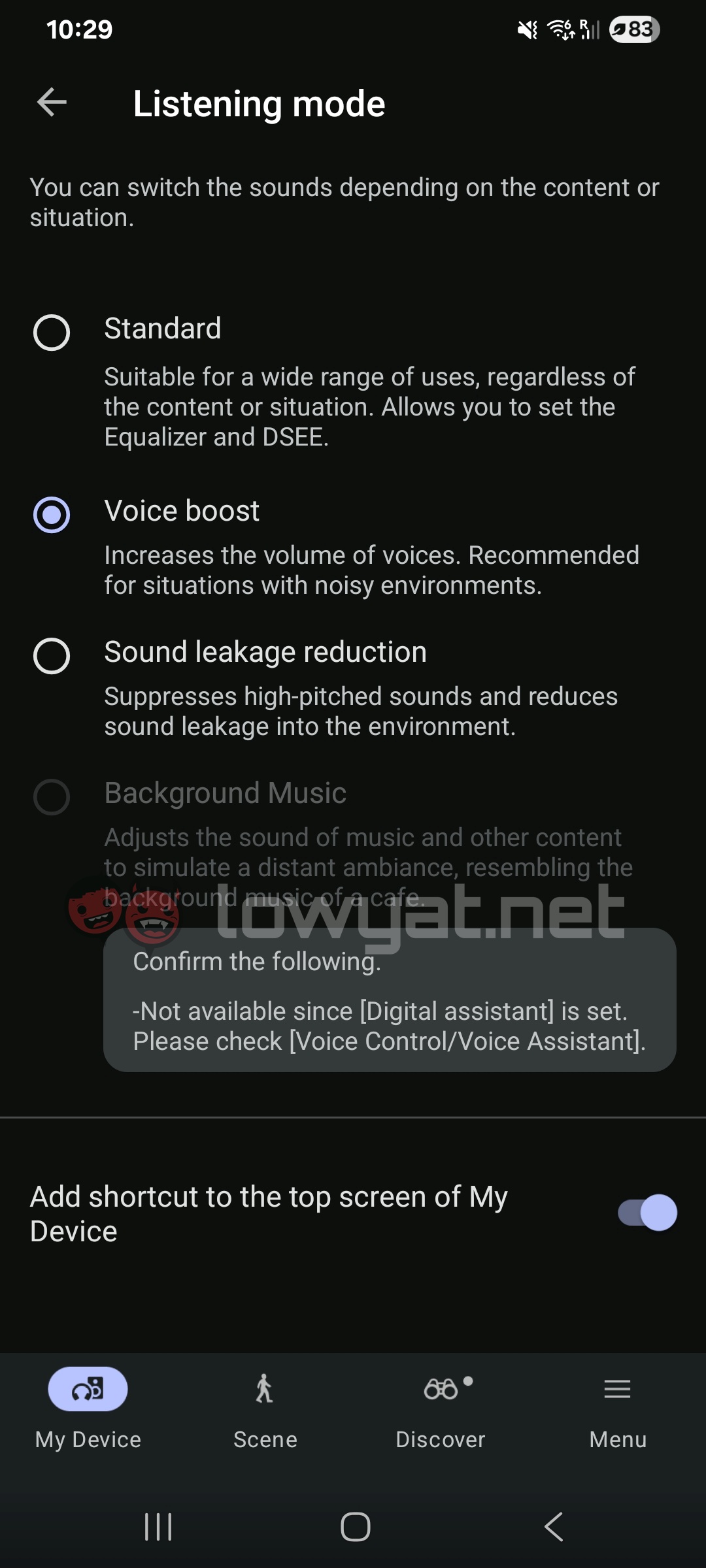The width and height of the screenshot is (706, 1568).
Task: Tap the system home button
Action: 355,1527
